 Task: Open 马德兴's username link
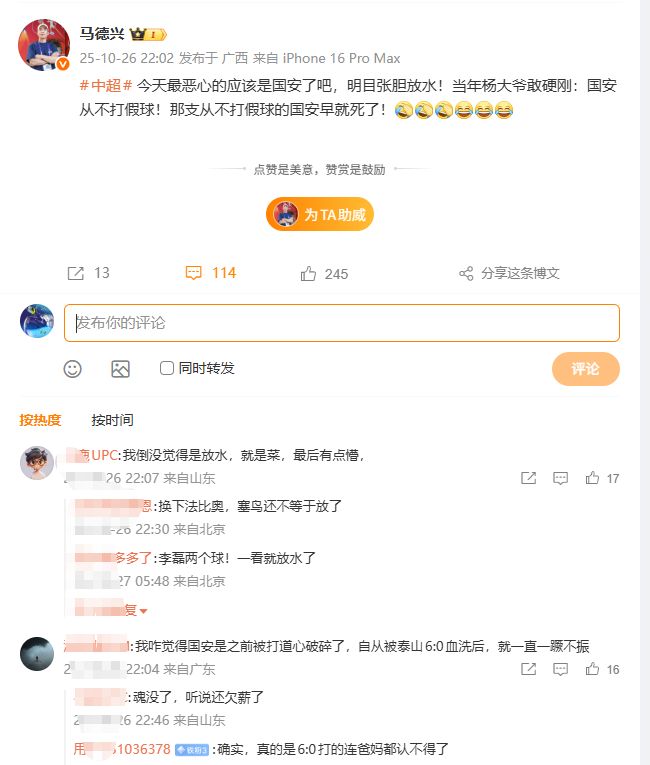[x=102, y=34]
